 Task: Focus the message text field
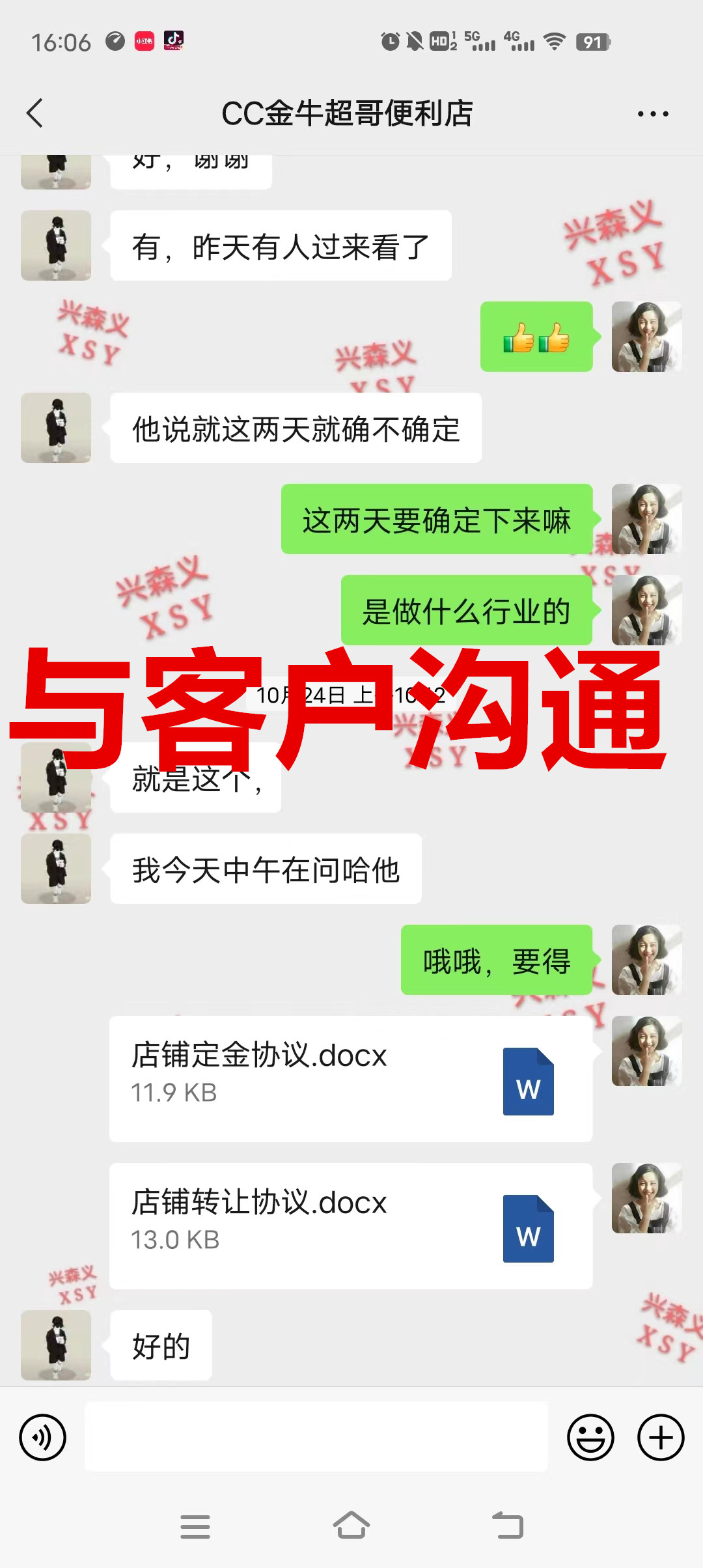[316, 1437]
